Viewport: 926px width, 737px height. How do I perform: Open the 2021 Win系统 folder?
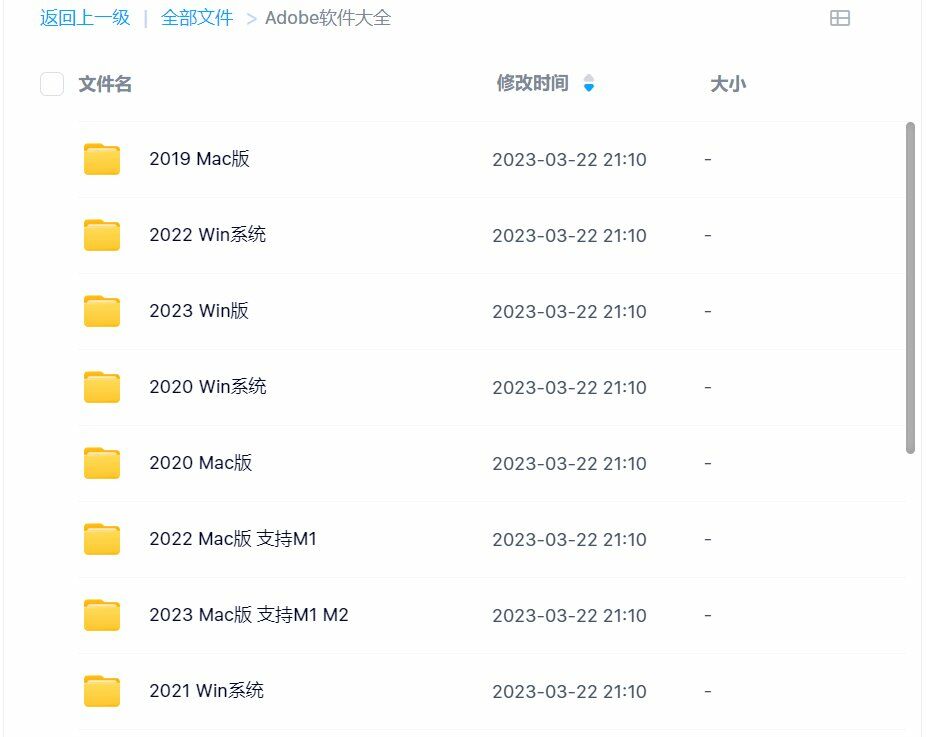click(206, 691)
